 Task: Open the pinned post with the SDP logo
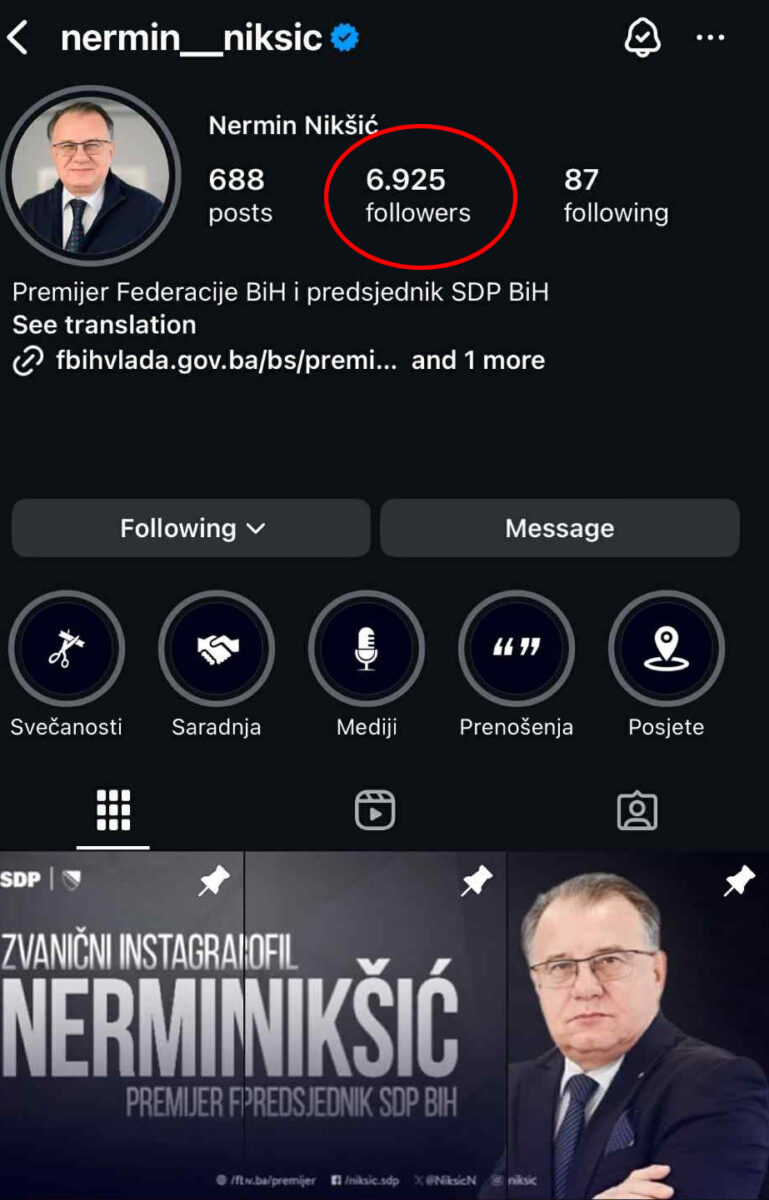(x=120, y=1025)
